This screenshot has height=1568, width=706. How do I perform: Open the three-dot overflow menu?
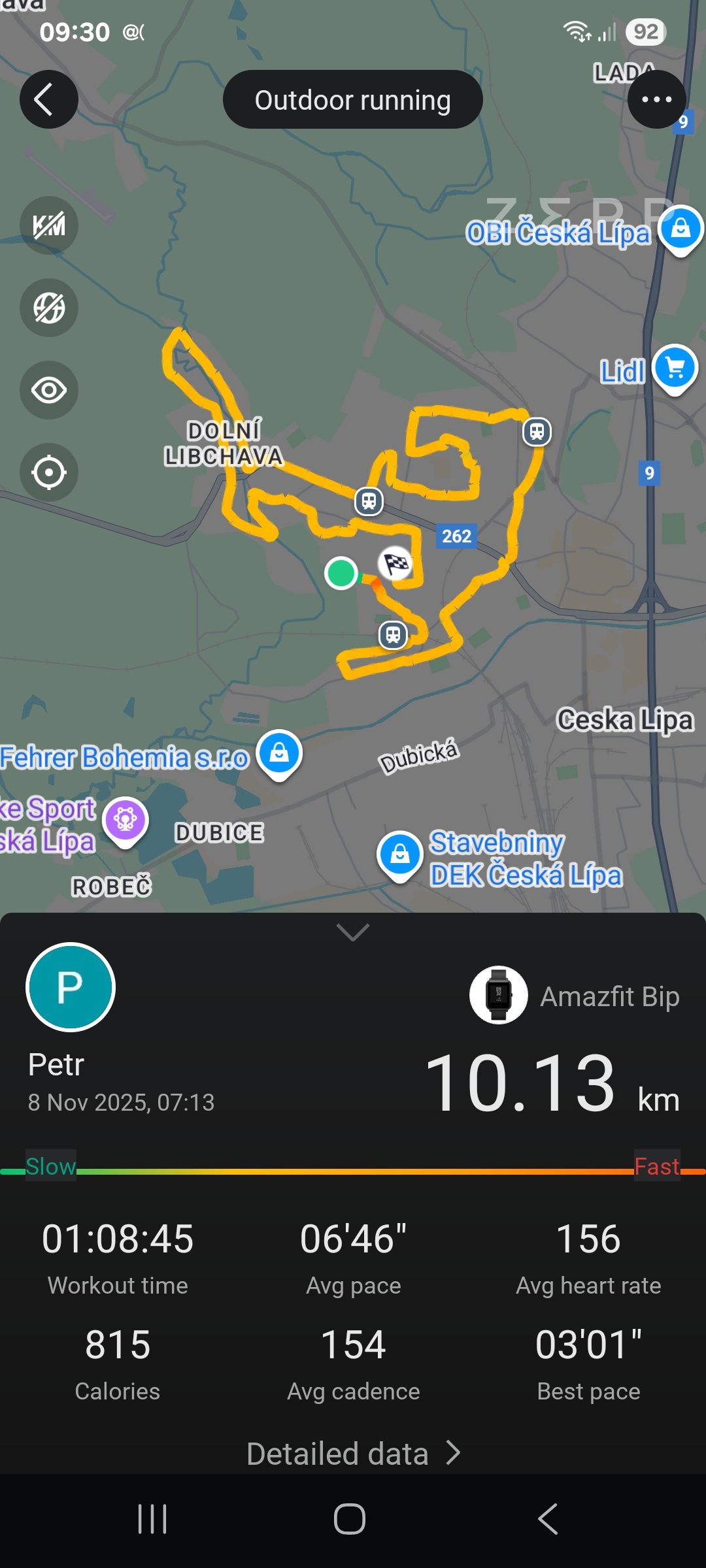[x=656, y=100]
